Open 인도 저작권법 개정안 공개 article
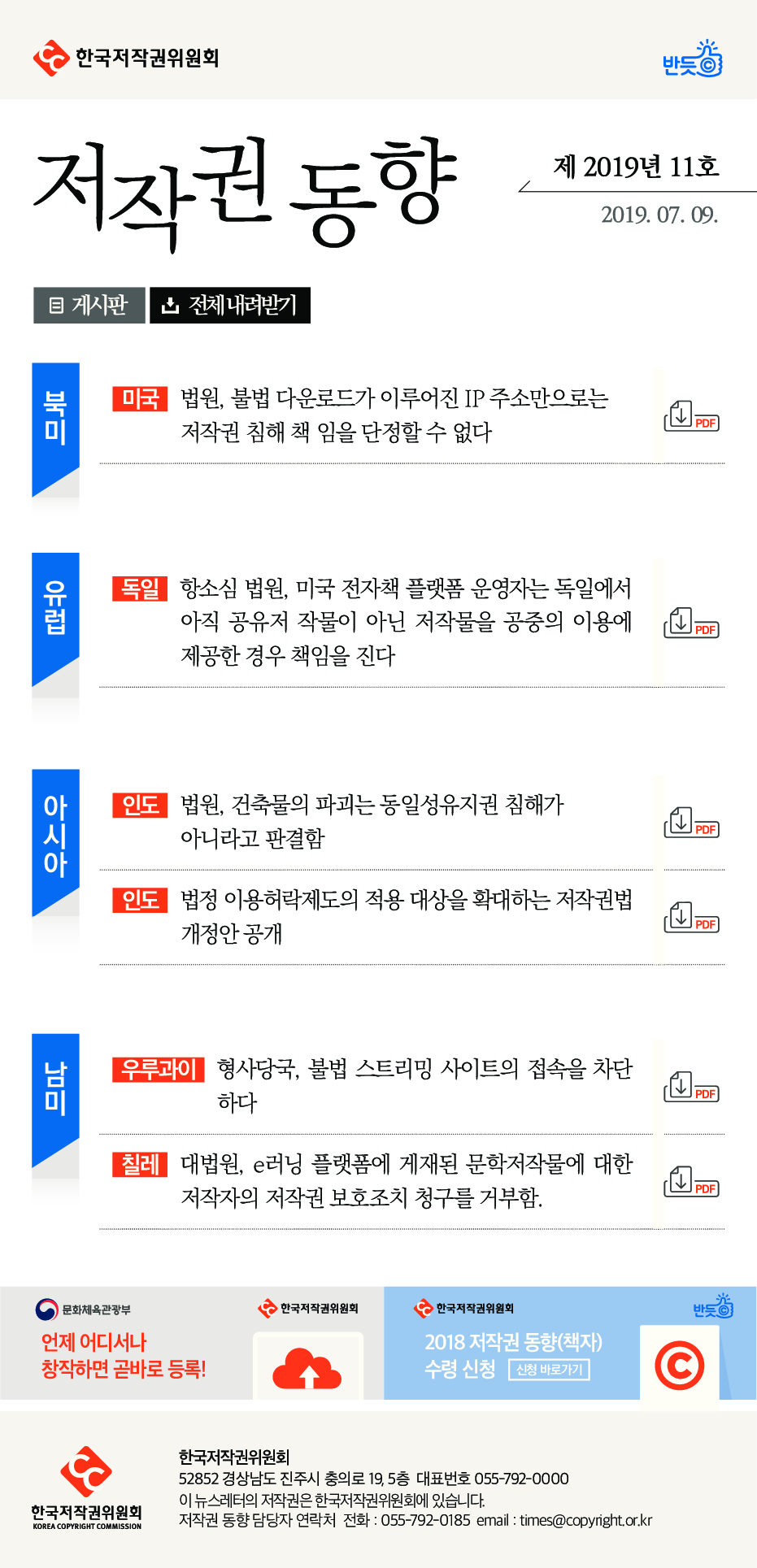 (x=405, y=917)
